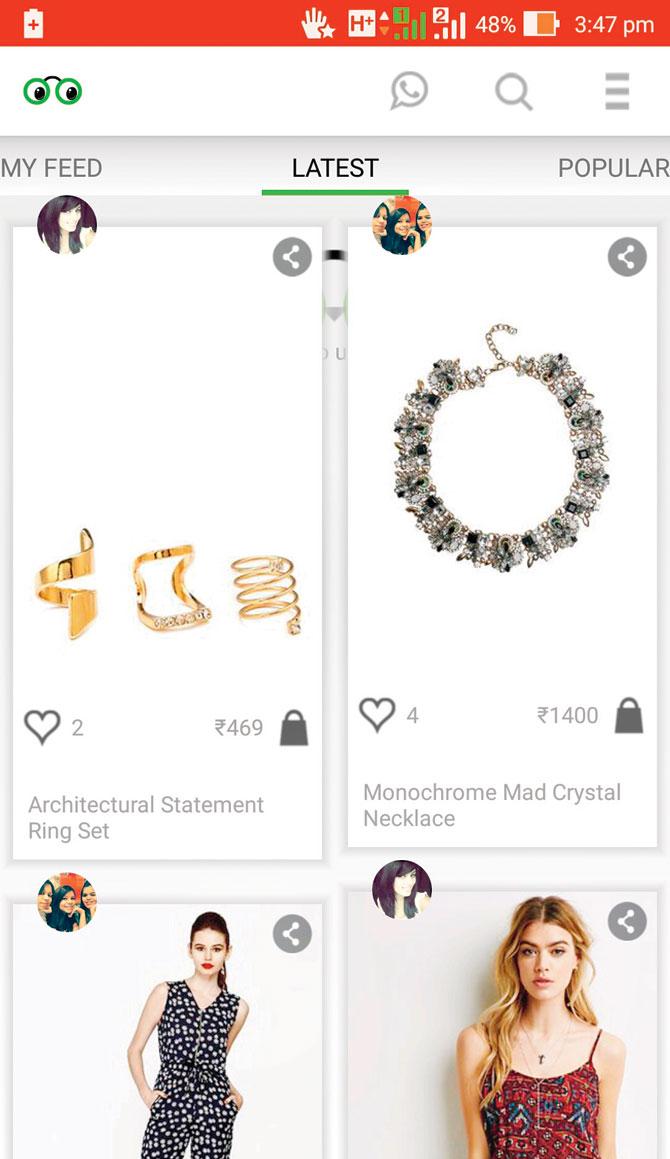Screen dimensions: 670x1159
Task: Select the Latest tab
Action: pos(335,168)
